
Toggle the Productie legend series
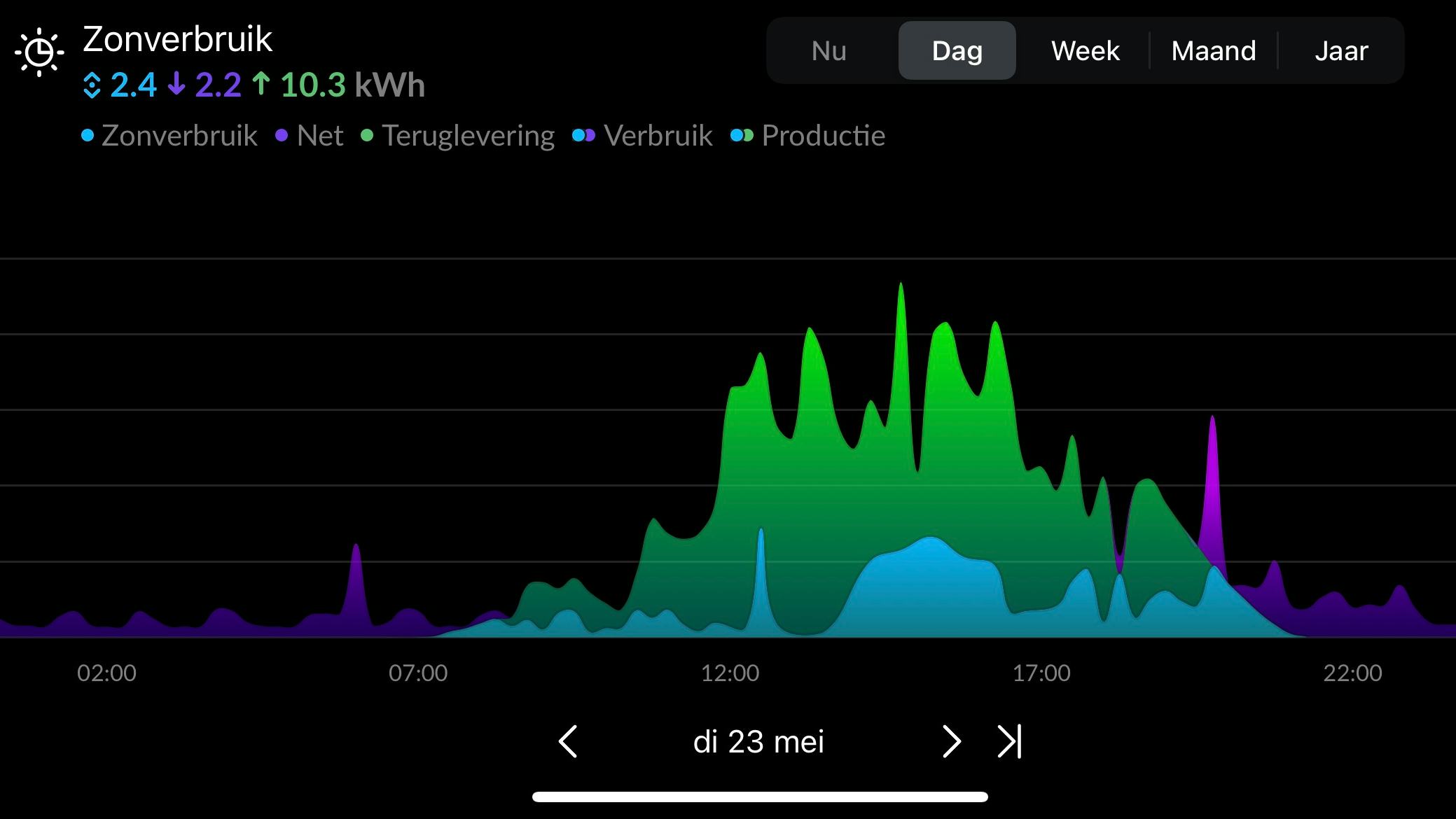(808, 136)
